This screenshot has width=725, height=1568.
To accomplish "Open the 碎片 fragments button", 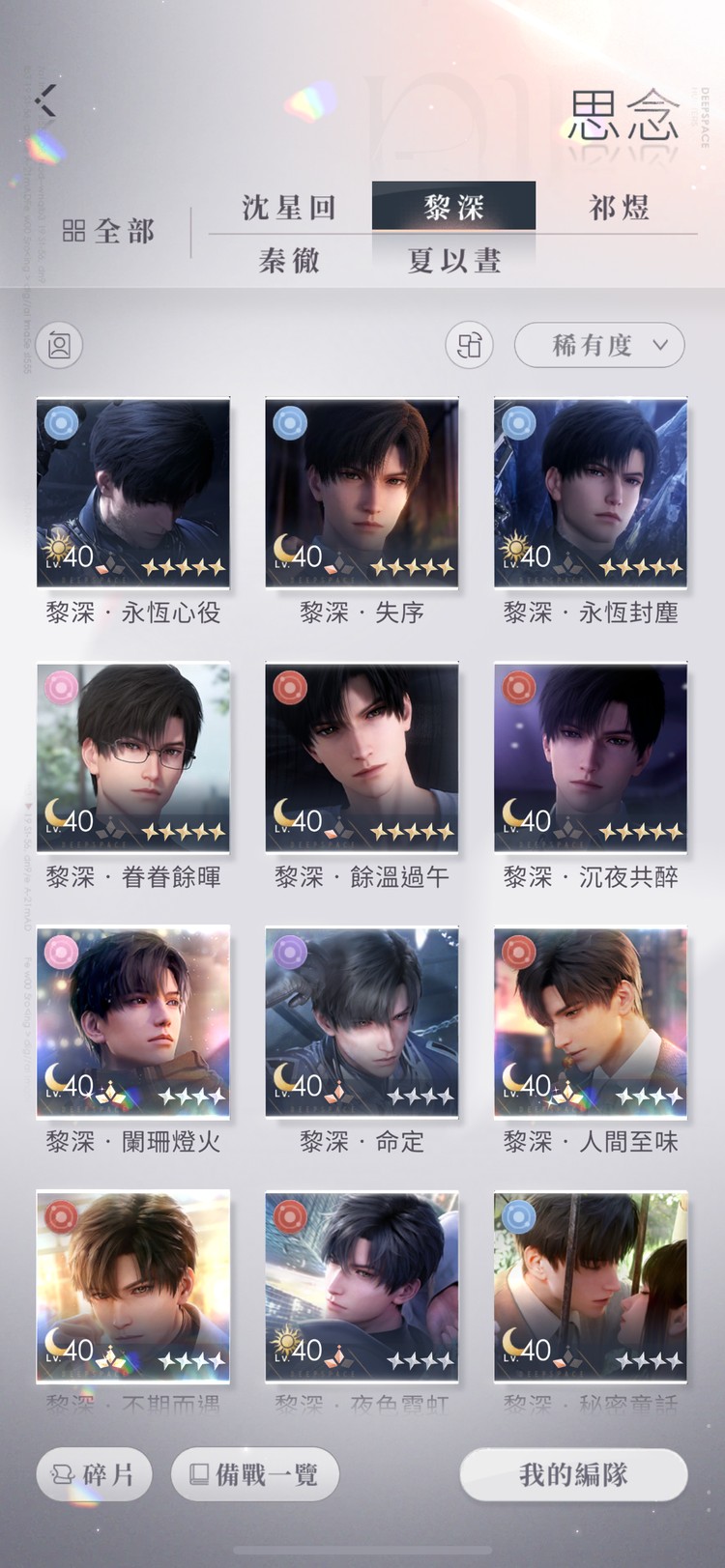I will 94,1474.
